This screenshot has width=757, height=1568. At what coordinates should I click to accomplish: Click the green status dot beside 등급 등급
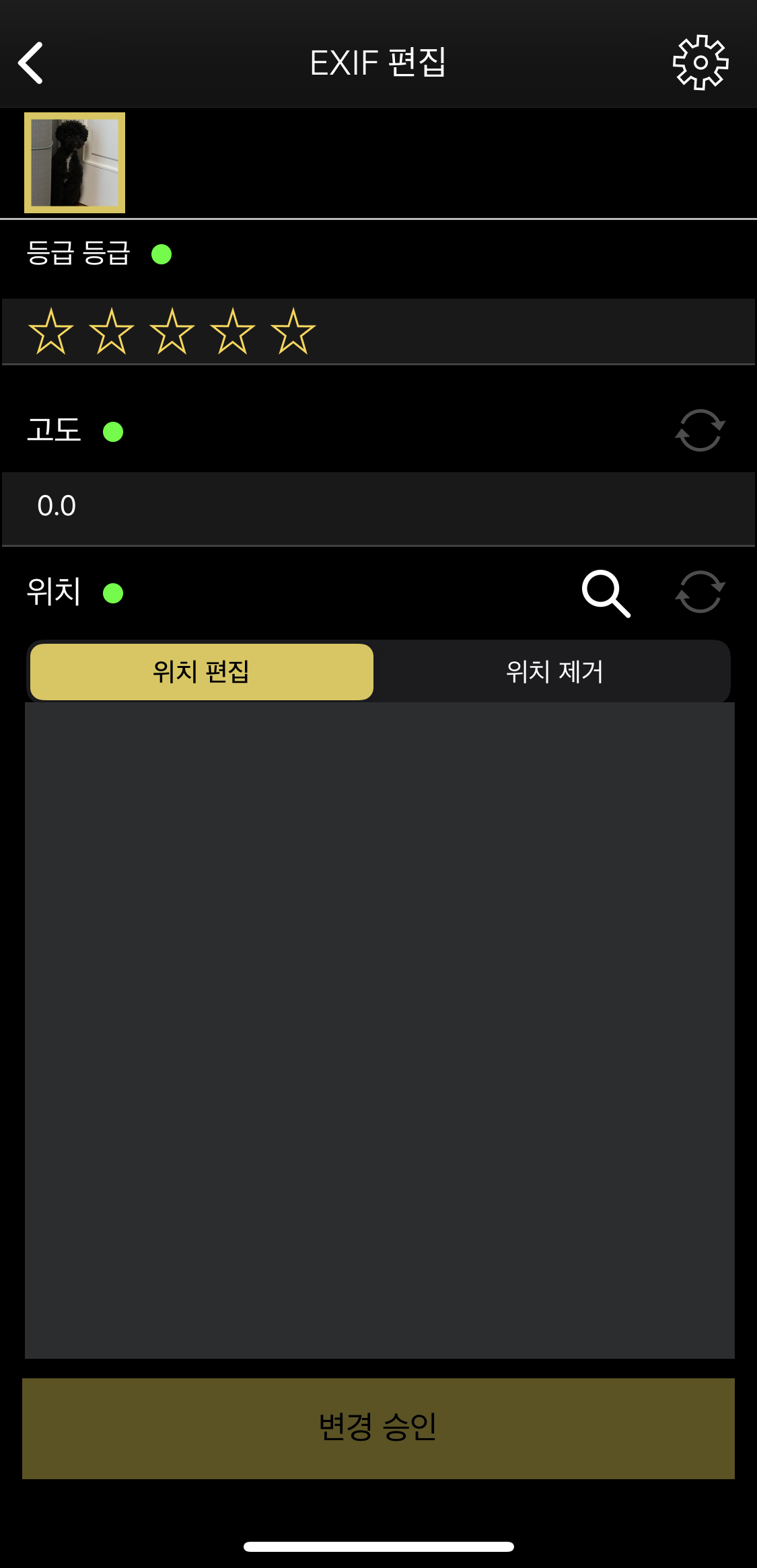(161, 254)
